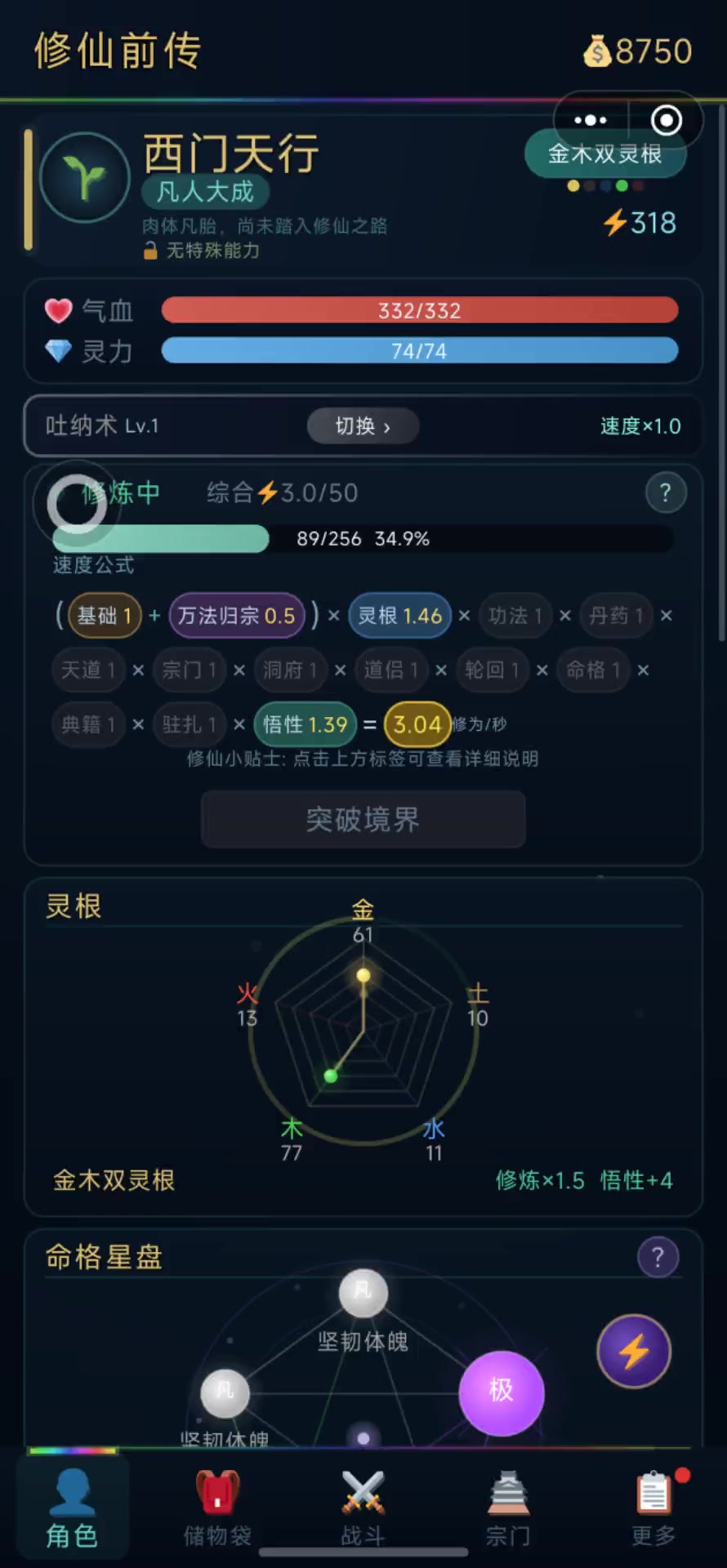Viewport: 727px width, 1568px height.
Task: View details of the 功法 1 tag
Action: 515,615
